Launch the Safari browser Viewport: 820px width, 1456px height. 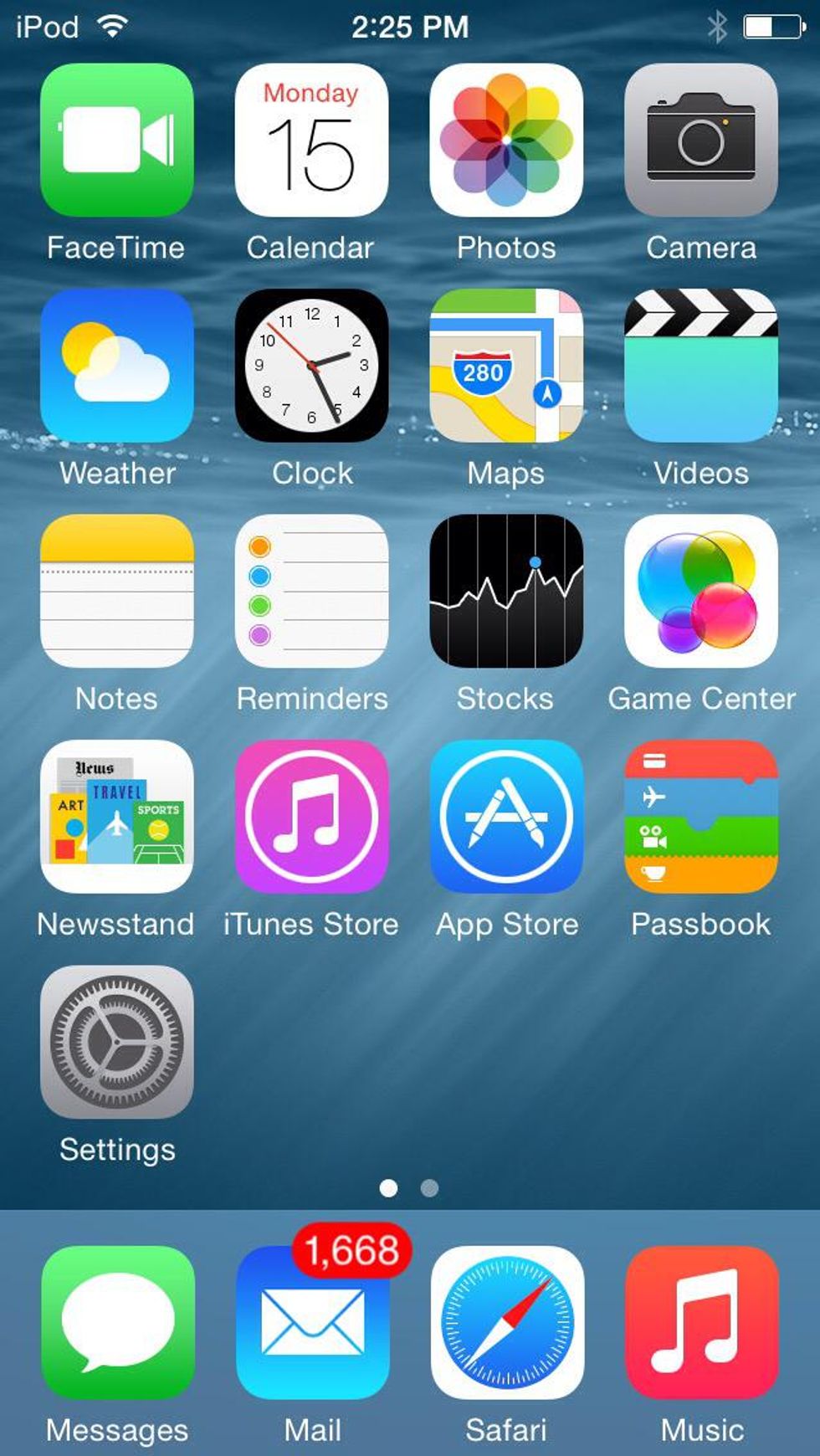506,1322
